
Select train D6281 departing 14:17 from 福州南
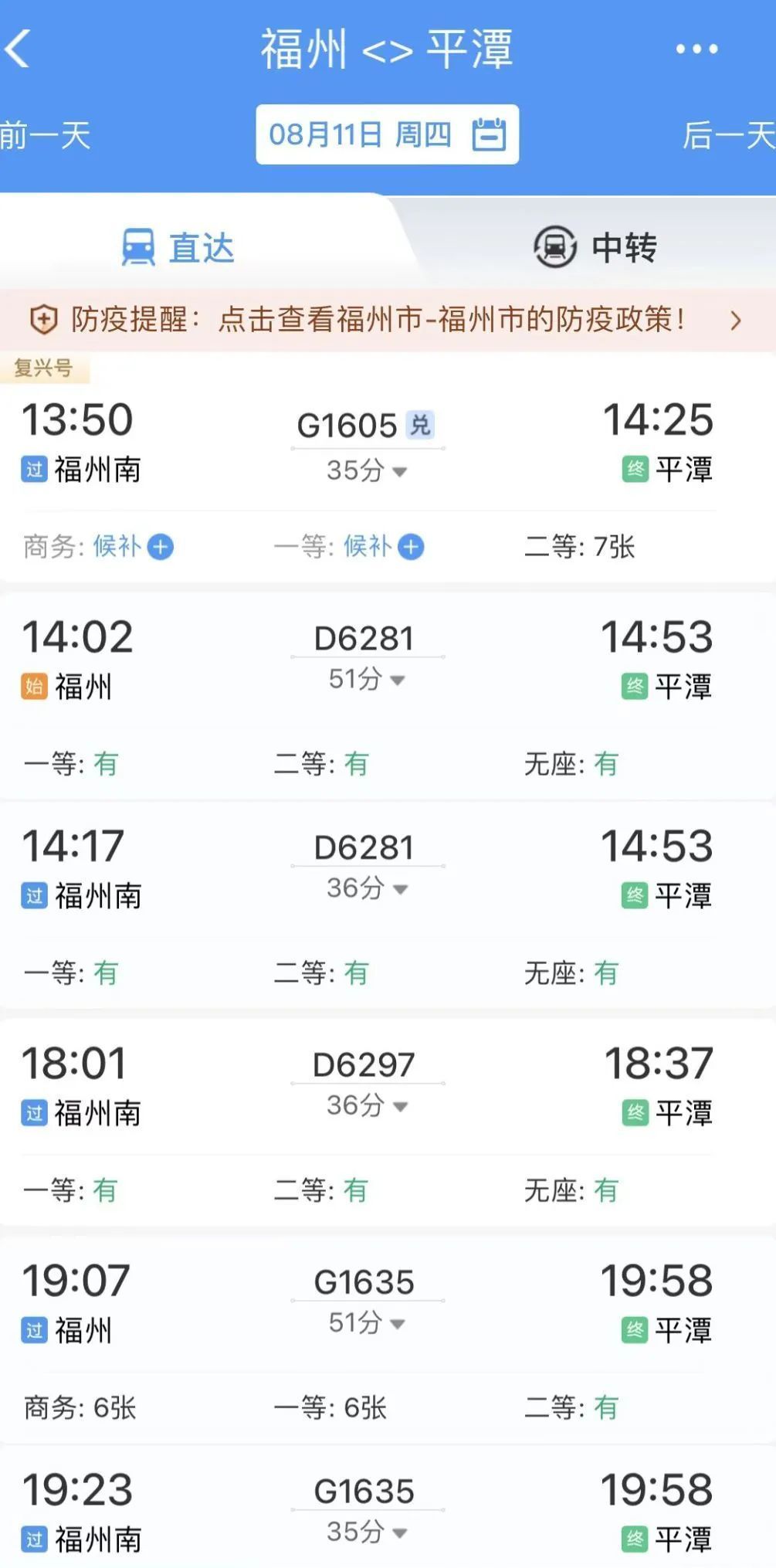point(388,906)
